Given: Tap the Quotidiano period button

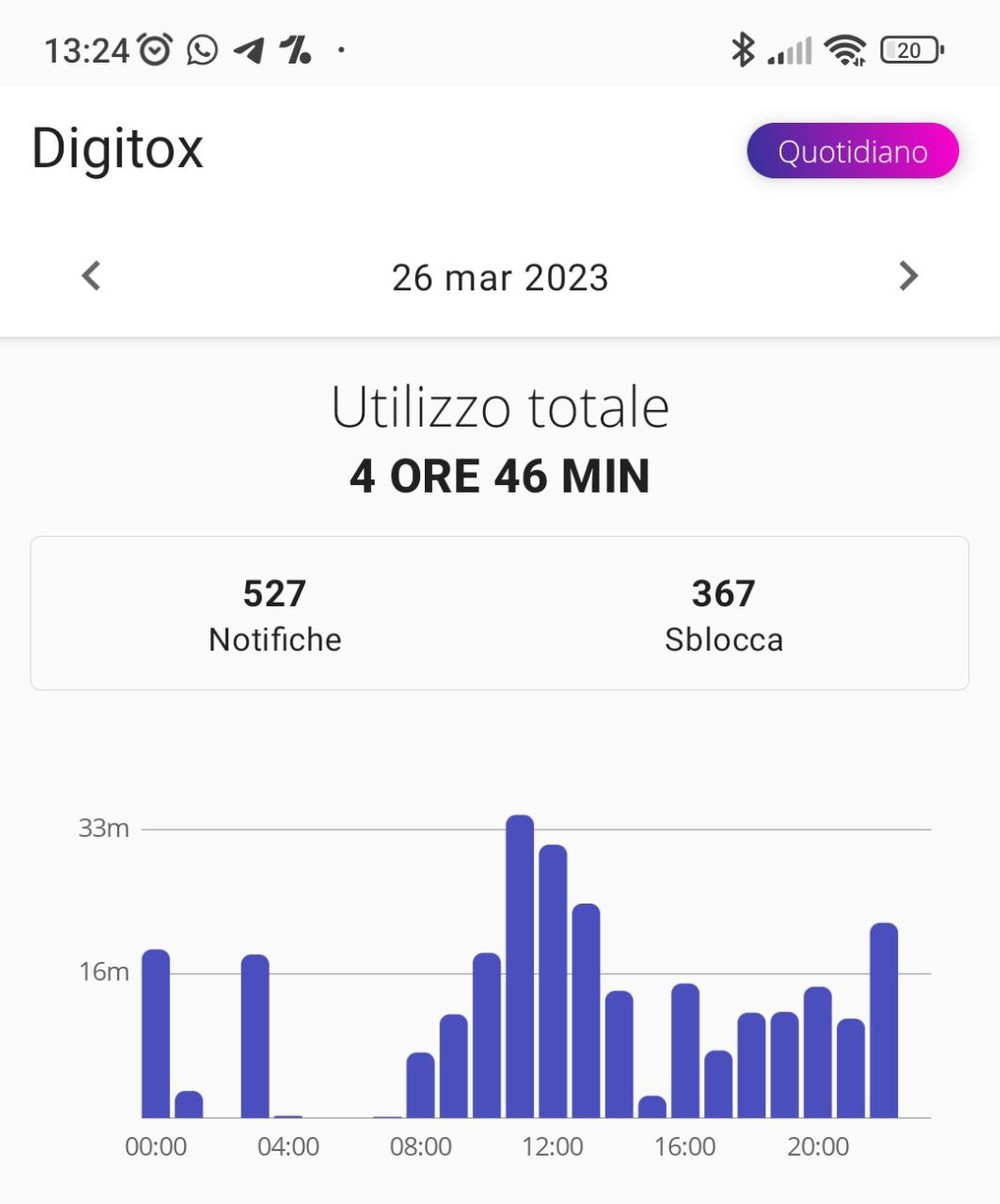Looking at the screenshot, I should [x=852, y=153].
